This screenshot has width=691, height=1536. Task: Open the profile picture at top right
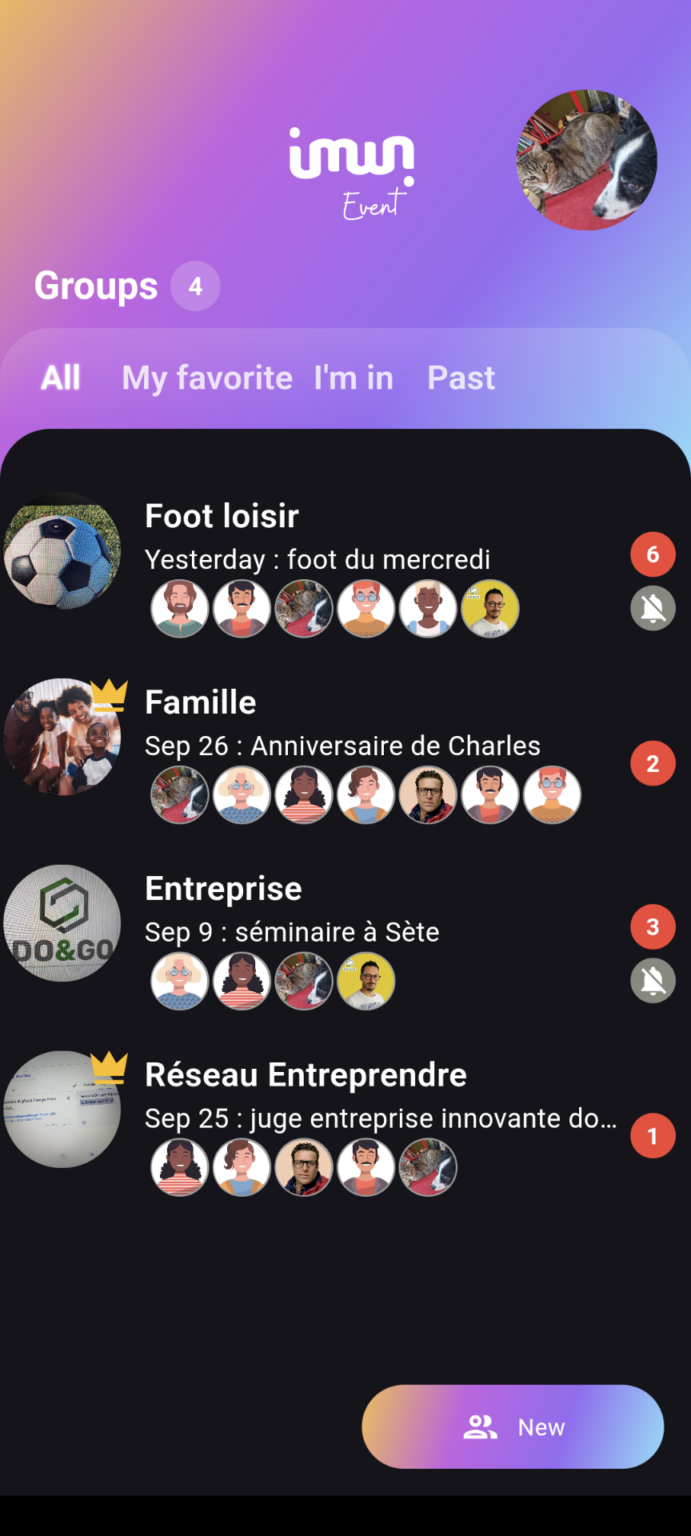coord(586,160)
